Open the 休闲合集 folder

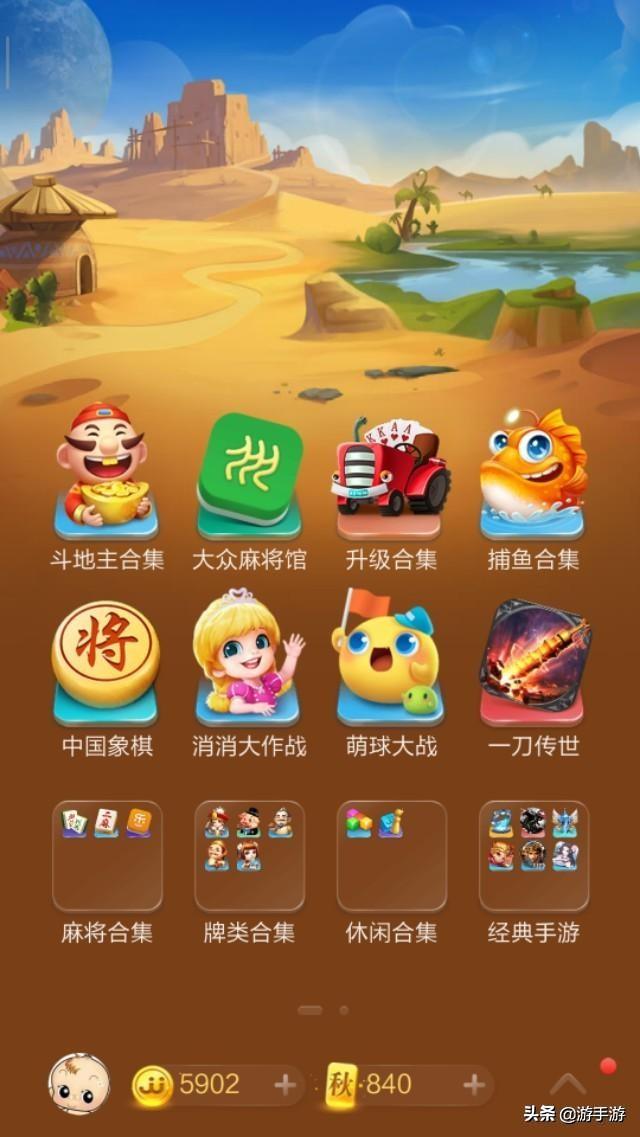(x=391, y=855)
